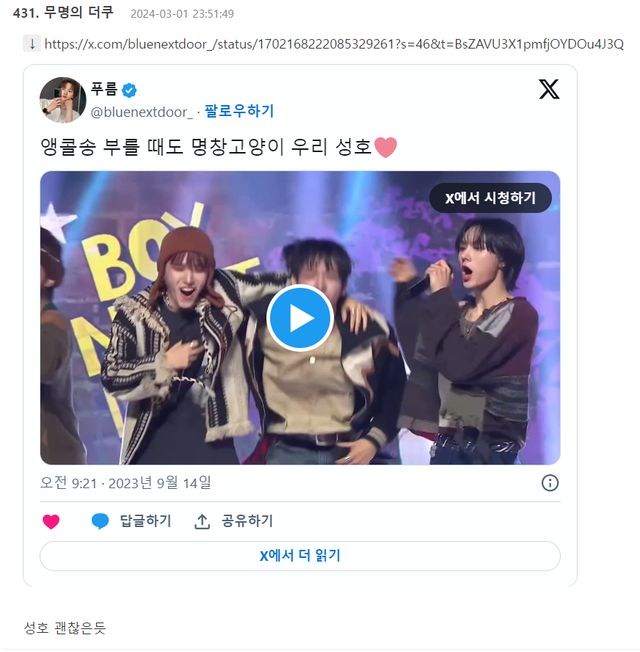Share the tweet via 공유하기

point(234,521)
